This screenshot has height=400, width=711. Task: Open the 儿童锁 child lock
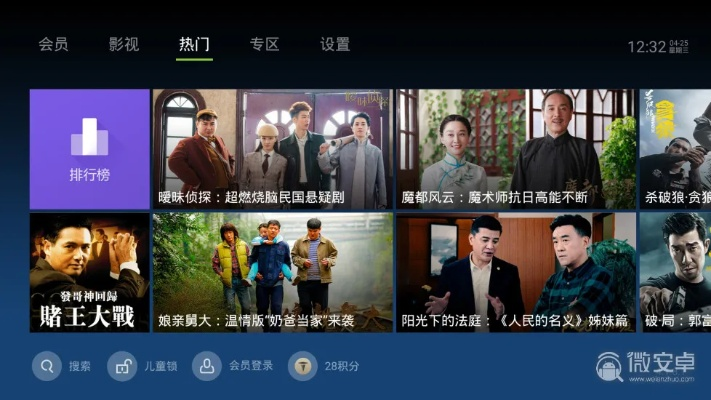click(141, 366)
